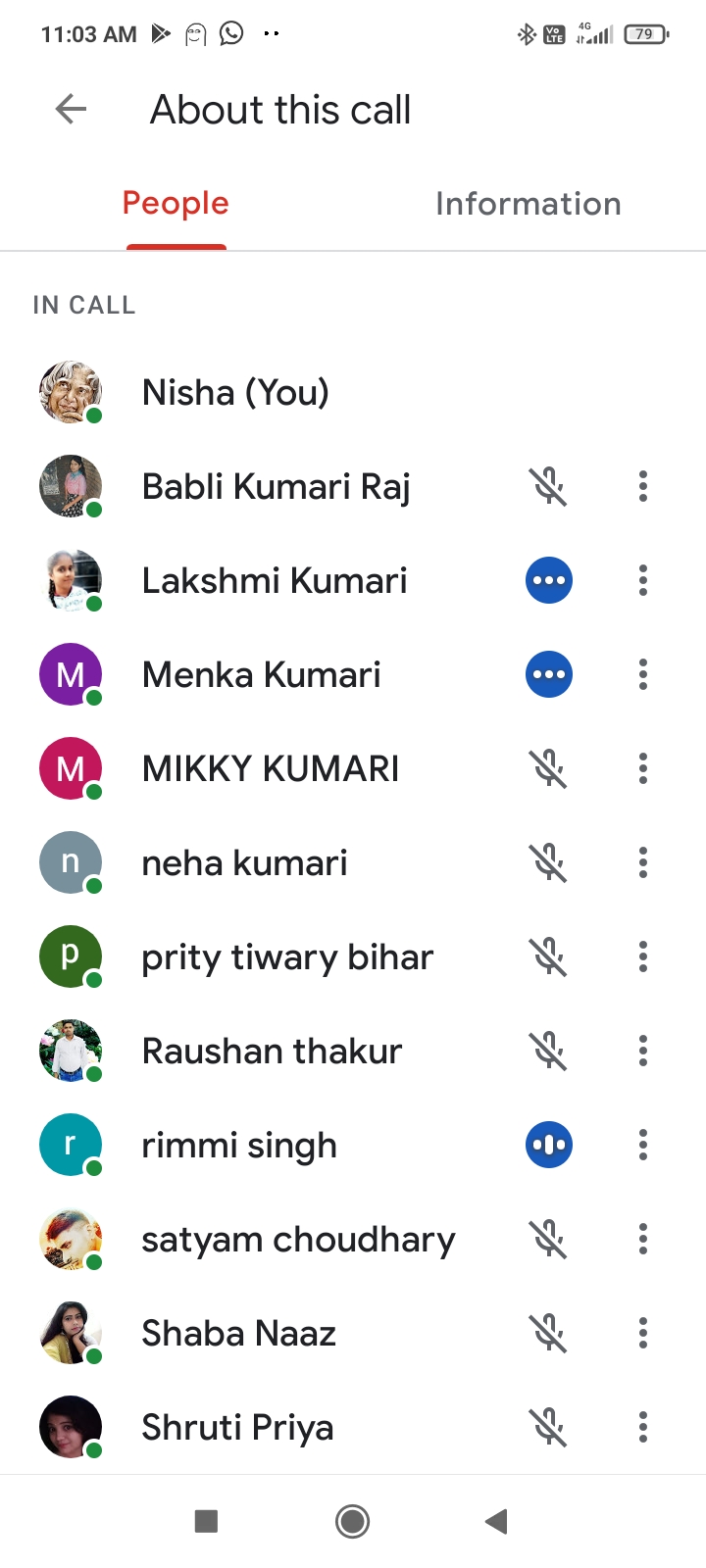Go back from About this call
Screen dimensions: 706x1568
71,109
